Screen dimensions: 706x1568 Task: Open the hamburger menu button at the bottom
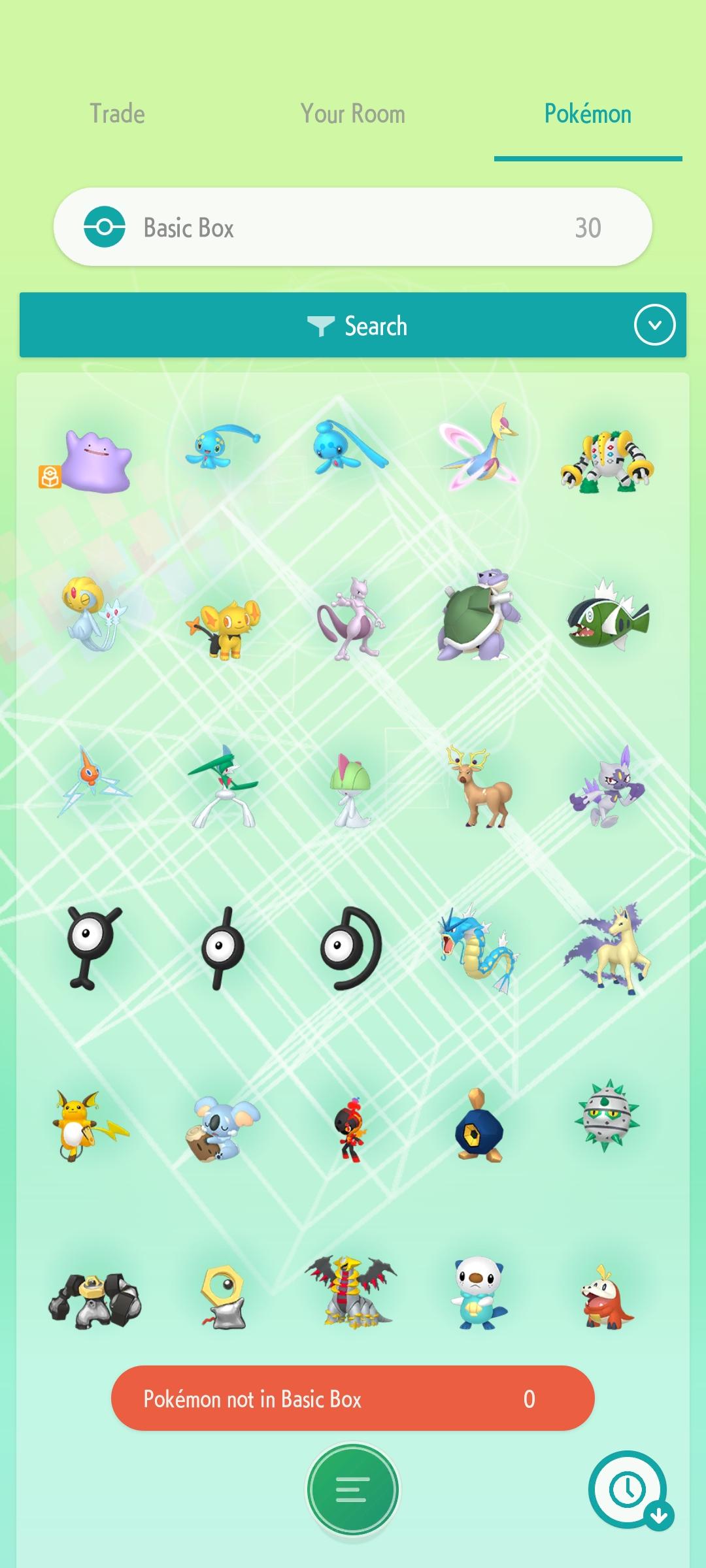pos(353,1490)
